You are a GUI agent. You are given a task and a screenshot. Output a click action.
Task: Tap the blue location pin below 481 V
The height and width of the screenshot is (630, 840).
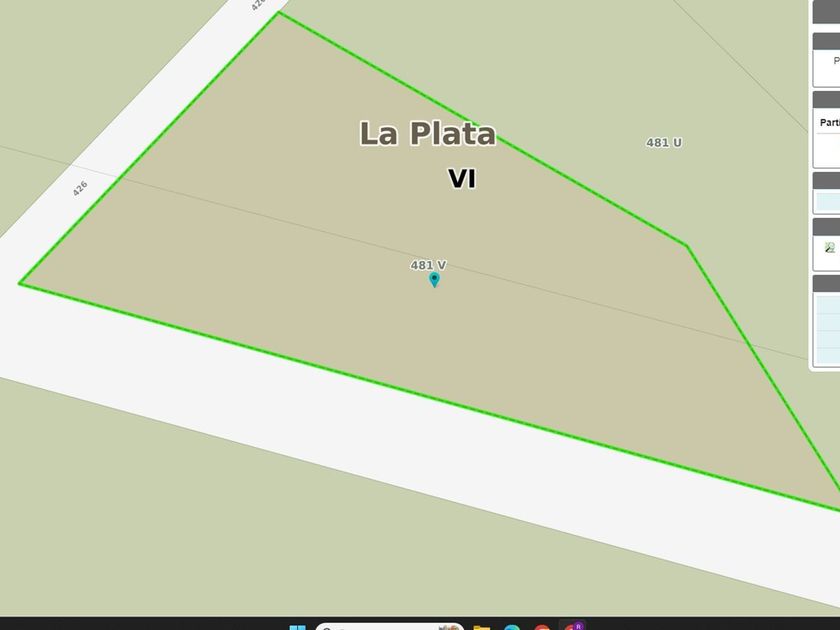pos(434,280)
